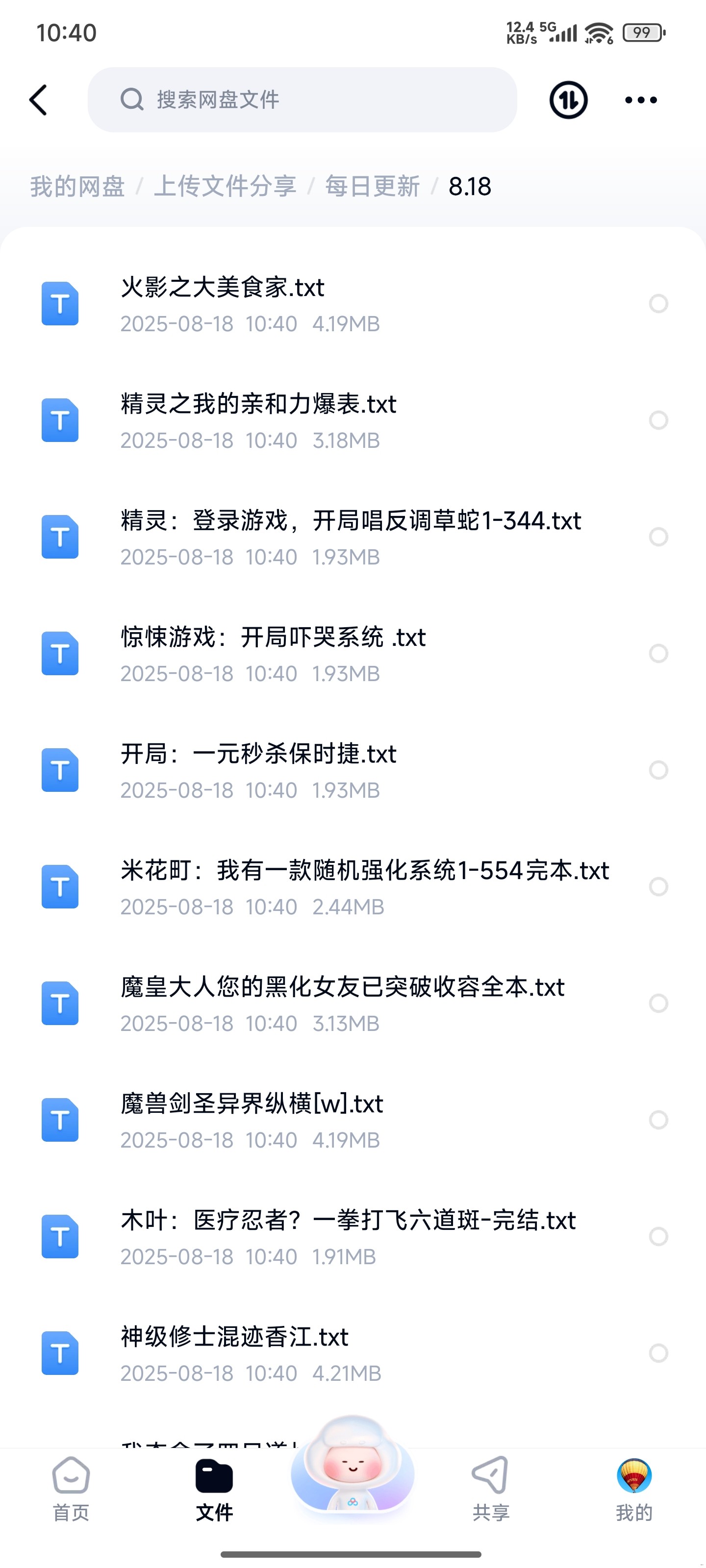Tick the circle beside 惊悚游戏：开局吓哭系统 .txt
Viewport: 706px width, 1568px height.
(x=658, y=653)
